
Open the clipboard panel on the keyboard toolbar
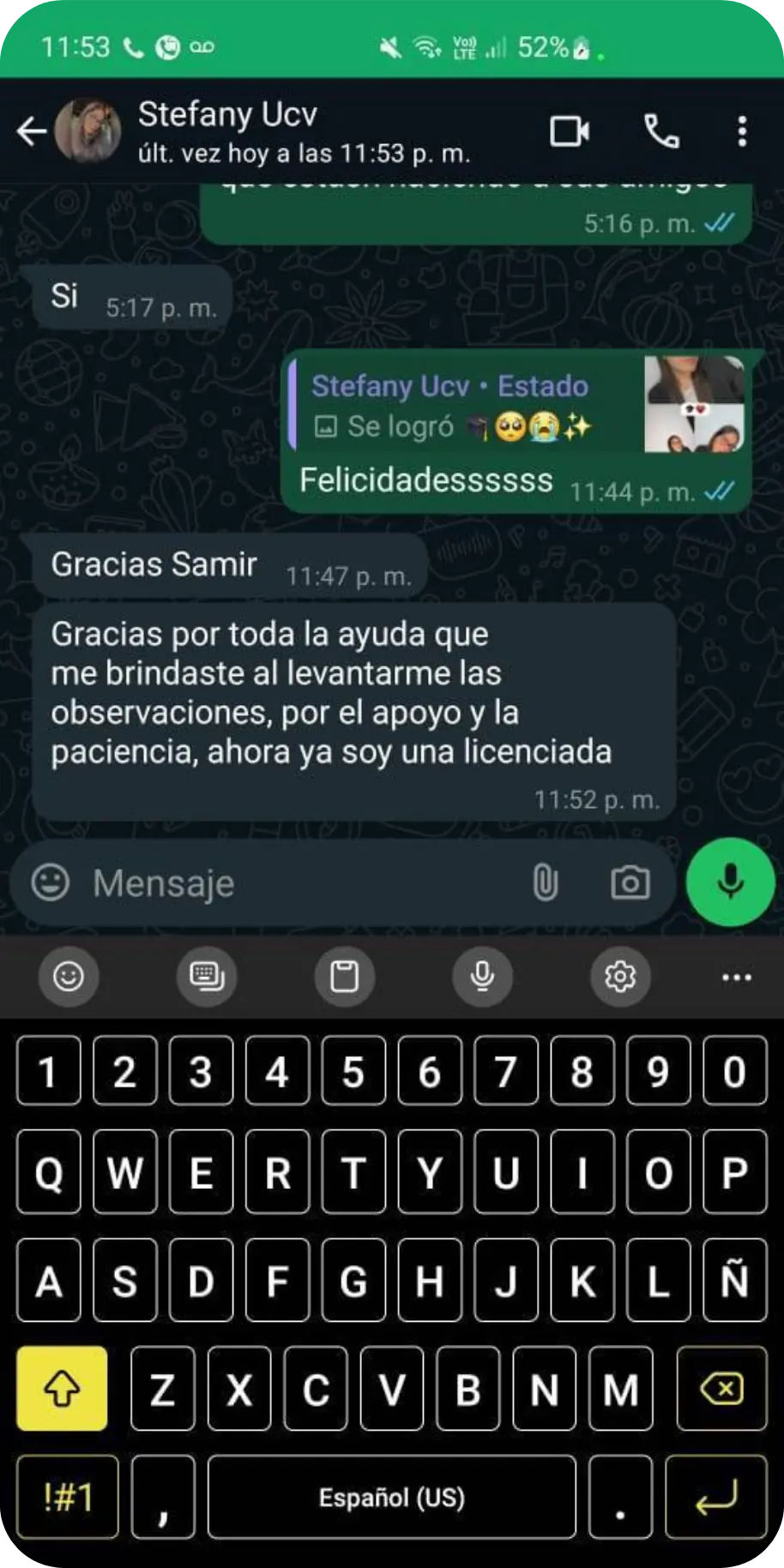point(344,976)
